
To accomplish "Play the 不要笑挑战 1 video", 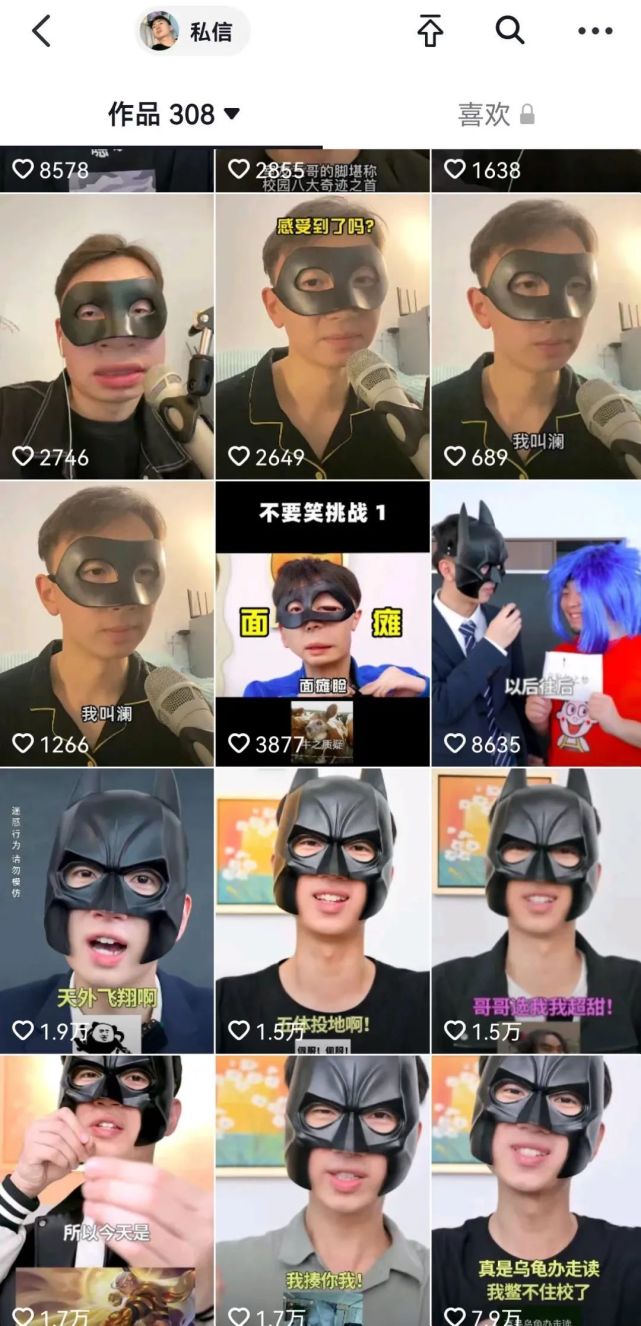I will pyautogui.click(x=322, y=623).
